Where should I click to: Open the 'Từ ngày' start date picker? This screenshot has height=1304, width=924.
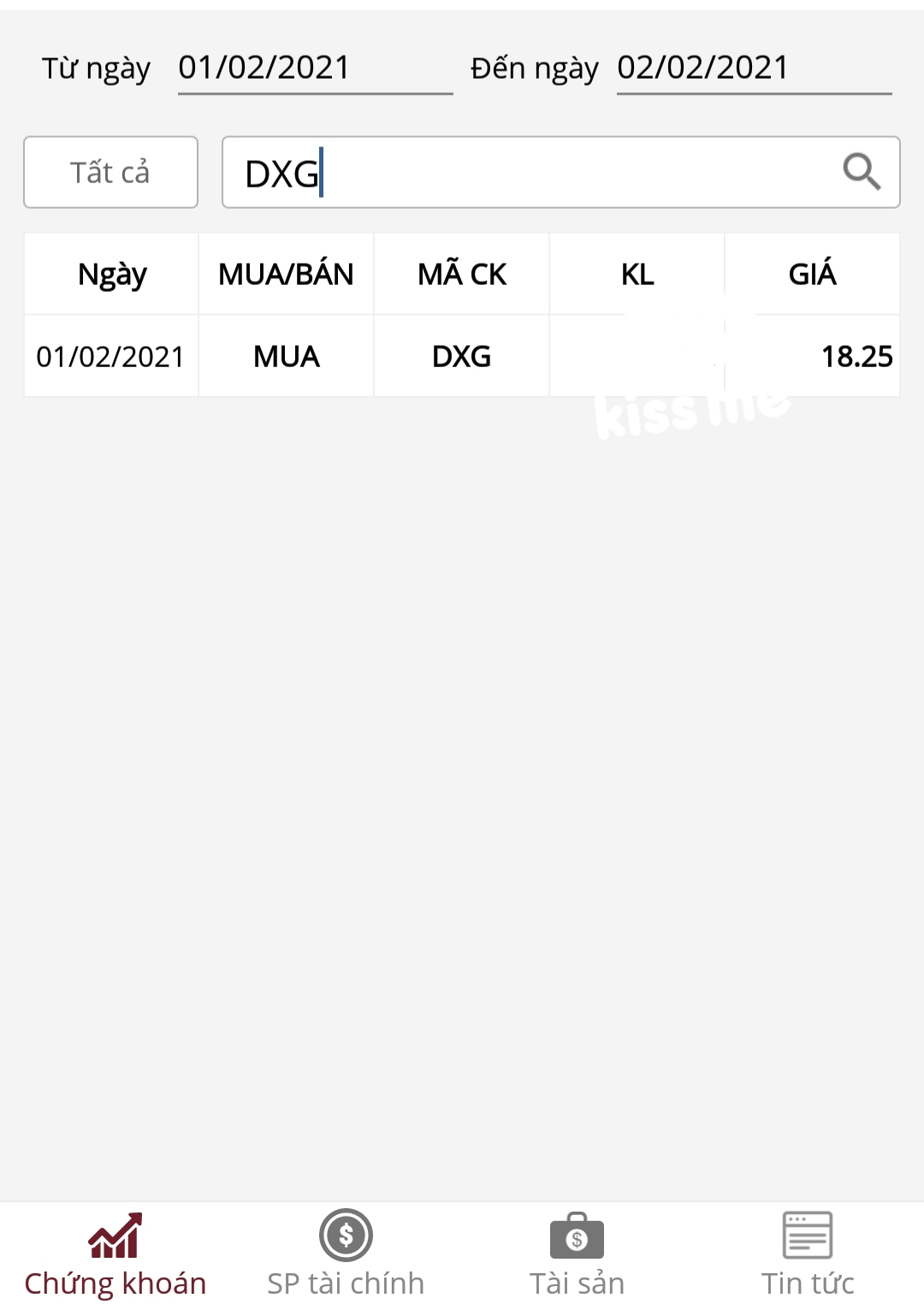(314, 68)
